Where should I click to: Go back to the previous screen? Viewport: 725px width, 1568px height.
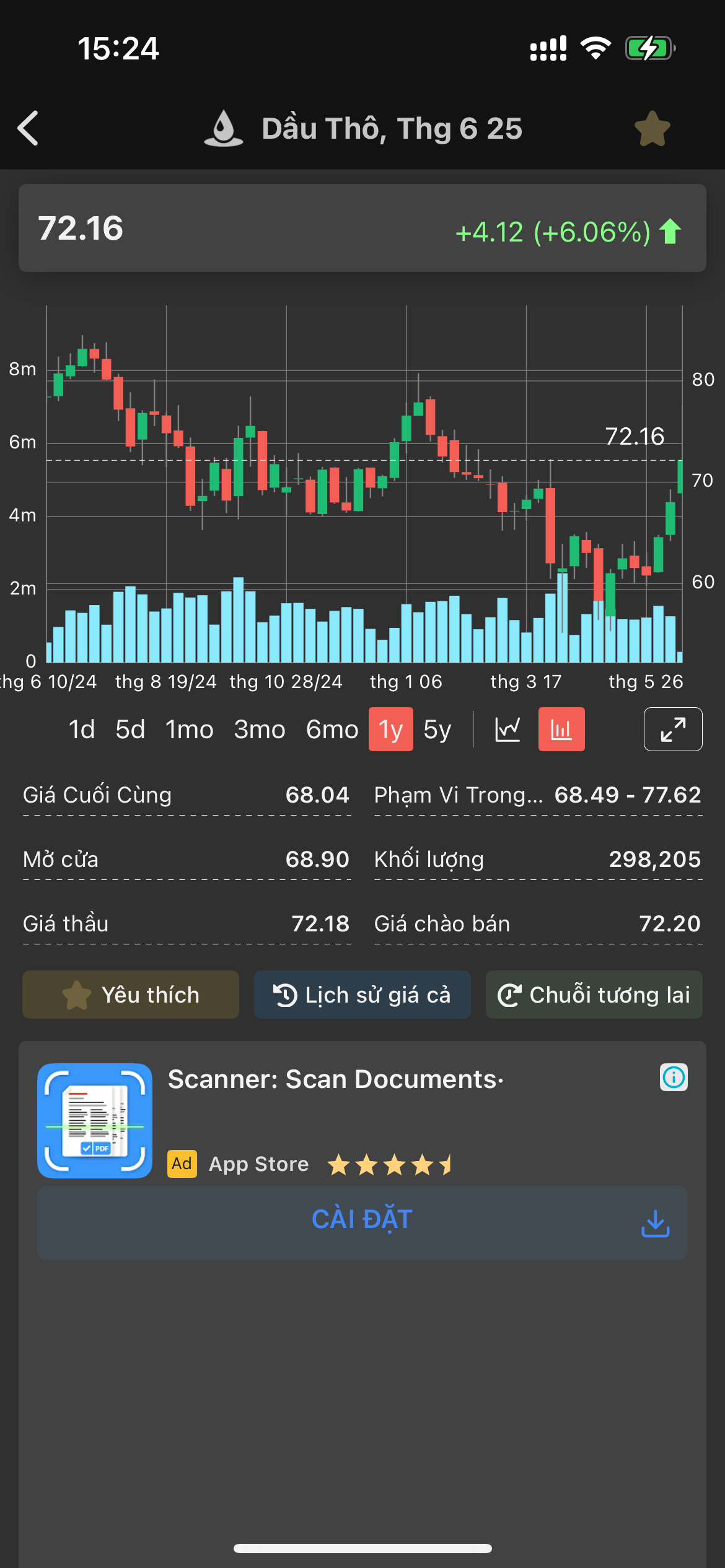pyautogui.click(x=29, y=128)
